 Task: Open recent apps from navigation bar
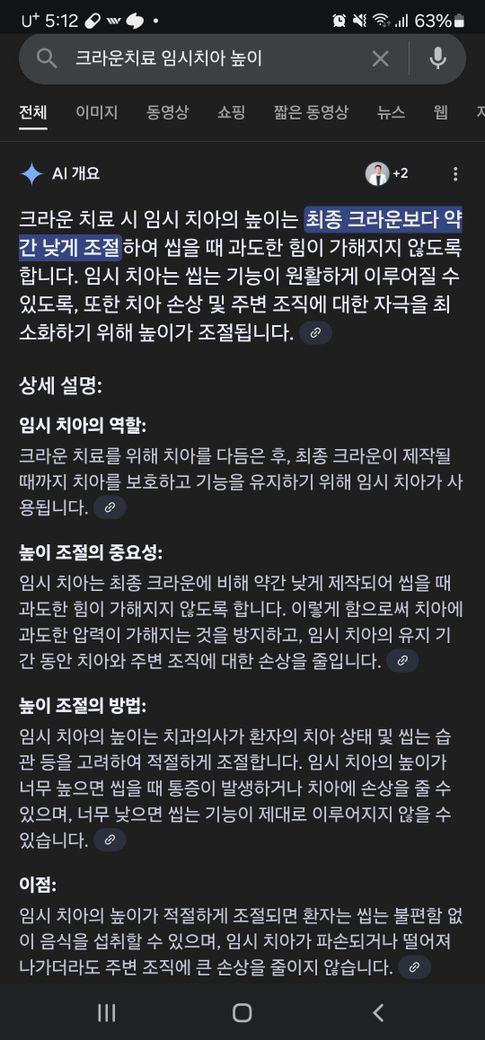(107, 1012)
